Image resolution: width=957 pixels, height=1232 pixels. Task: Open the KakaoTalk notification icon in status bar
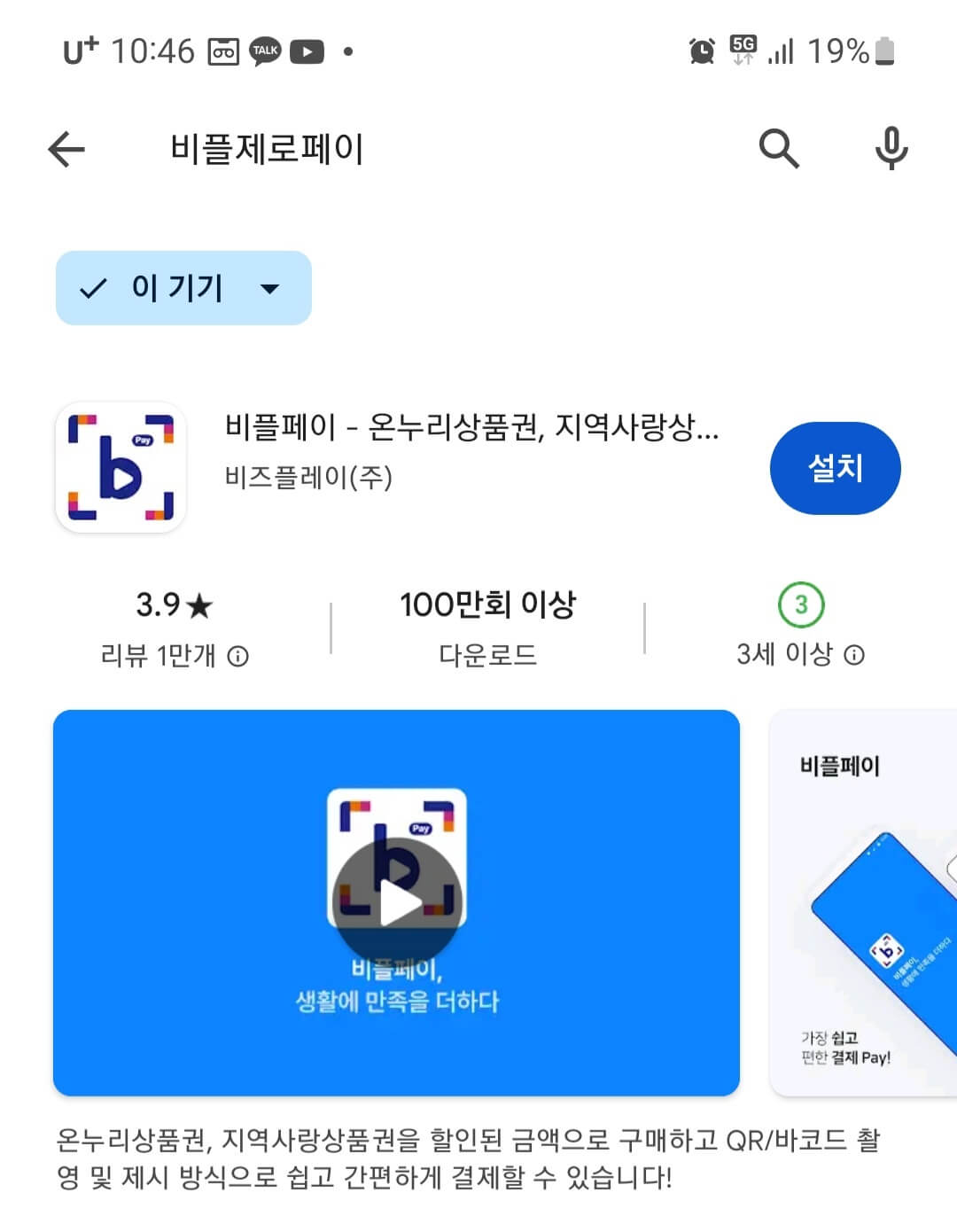(x=265, y=51)
